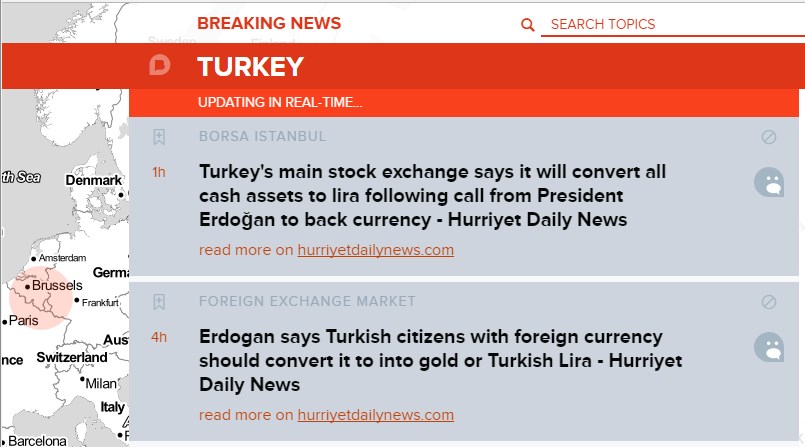Follow hurriyetdailynews.com link under the Erdogan gold story

pyautogui.click(x=375, y=415)
